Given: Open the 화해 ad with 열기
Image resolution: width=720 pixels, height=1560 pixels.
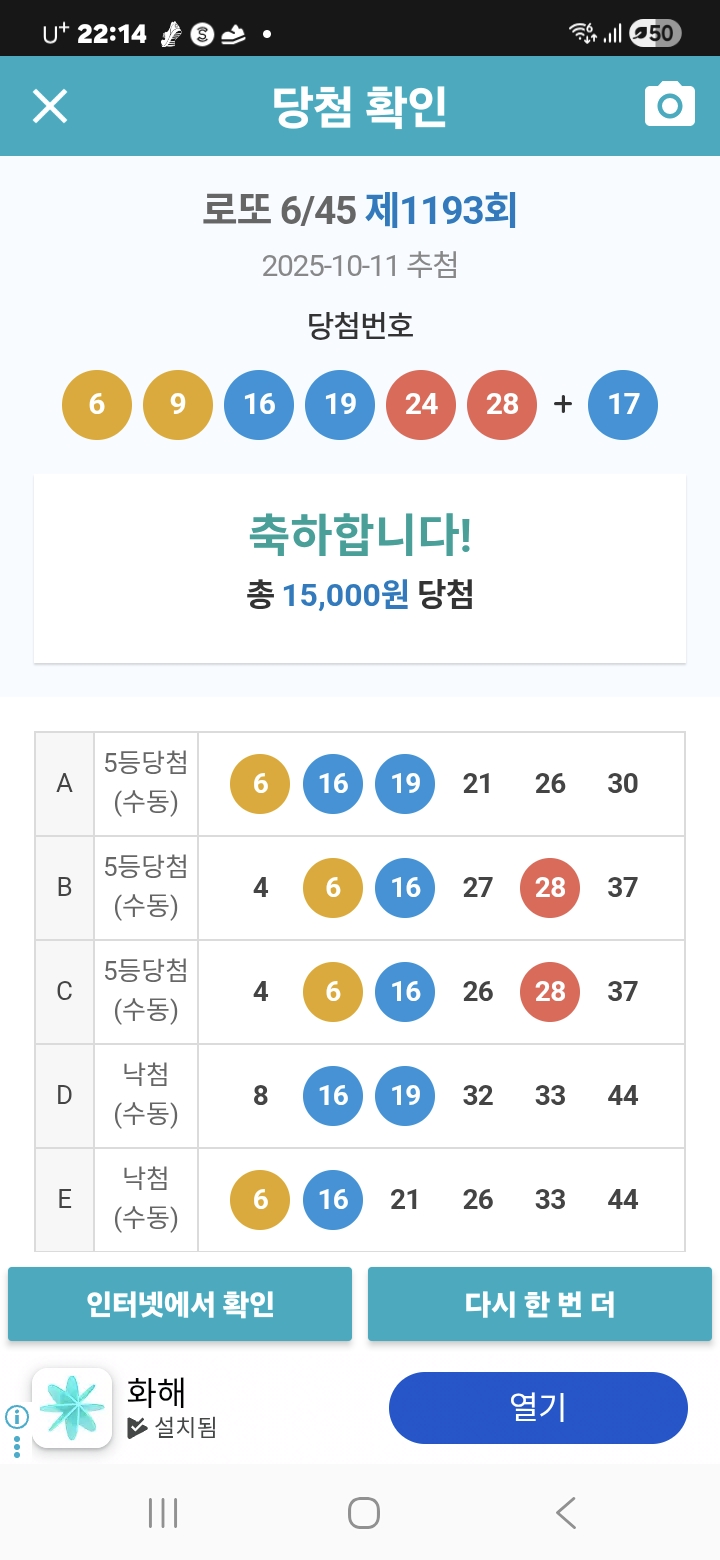Looking at the screenshot, I should click(538, 1408).
